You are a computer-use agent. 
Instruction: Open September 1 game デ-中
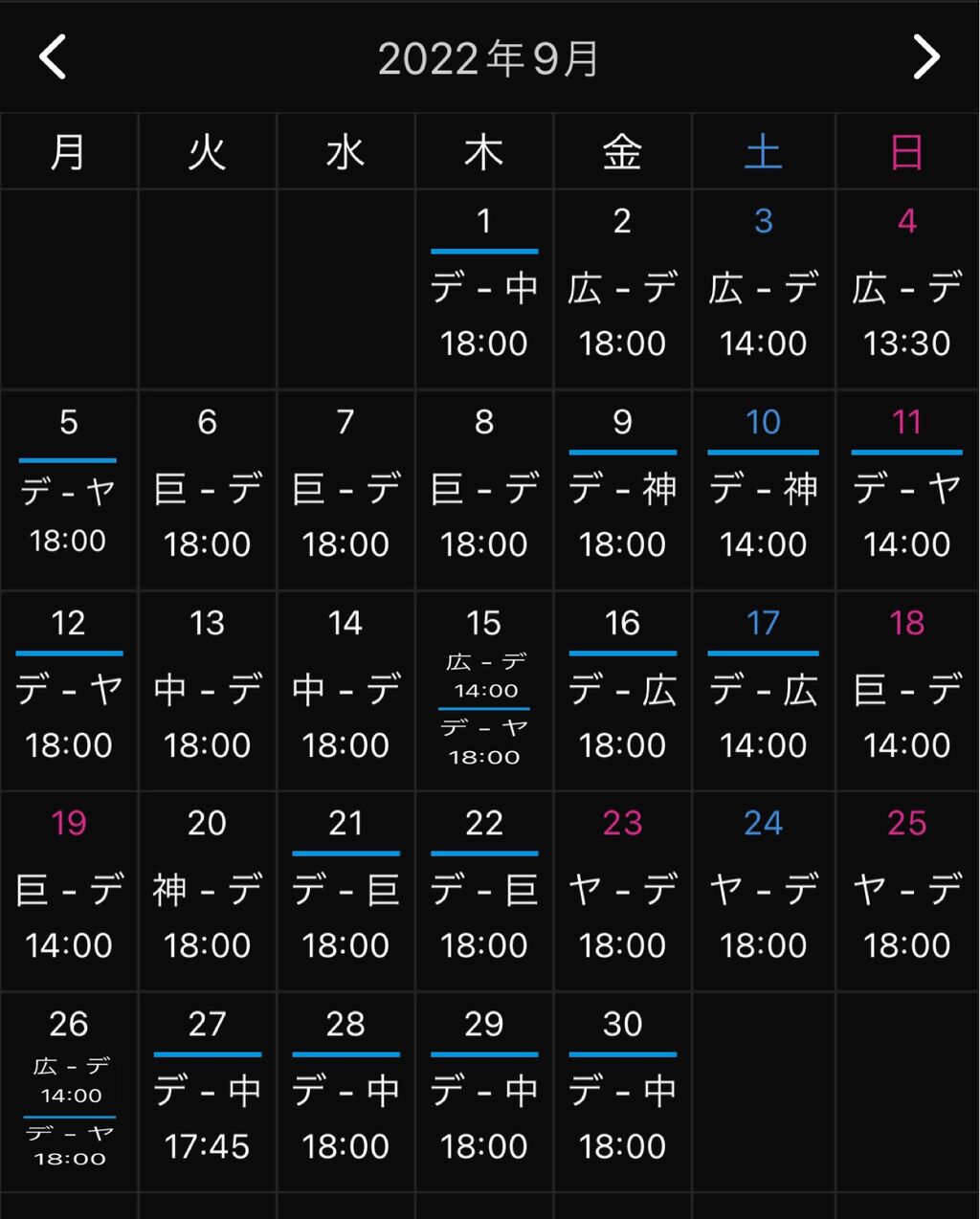(x=484, y=289)
